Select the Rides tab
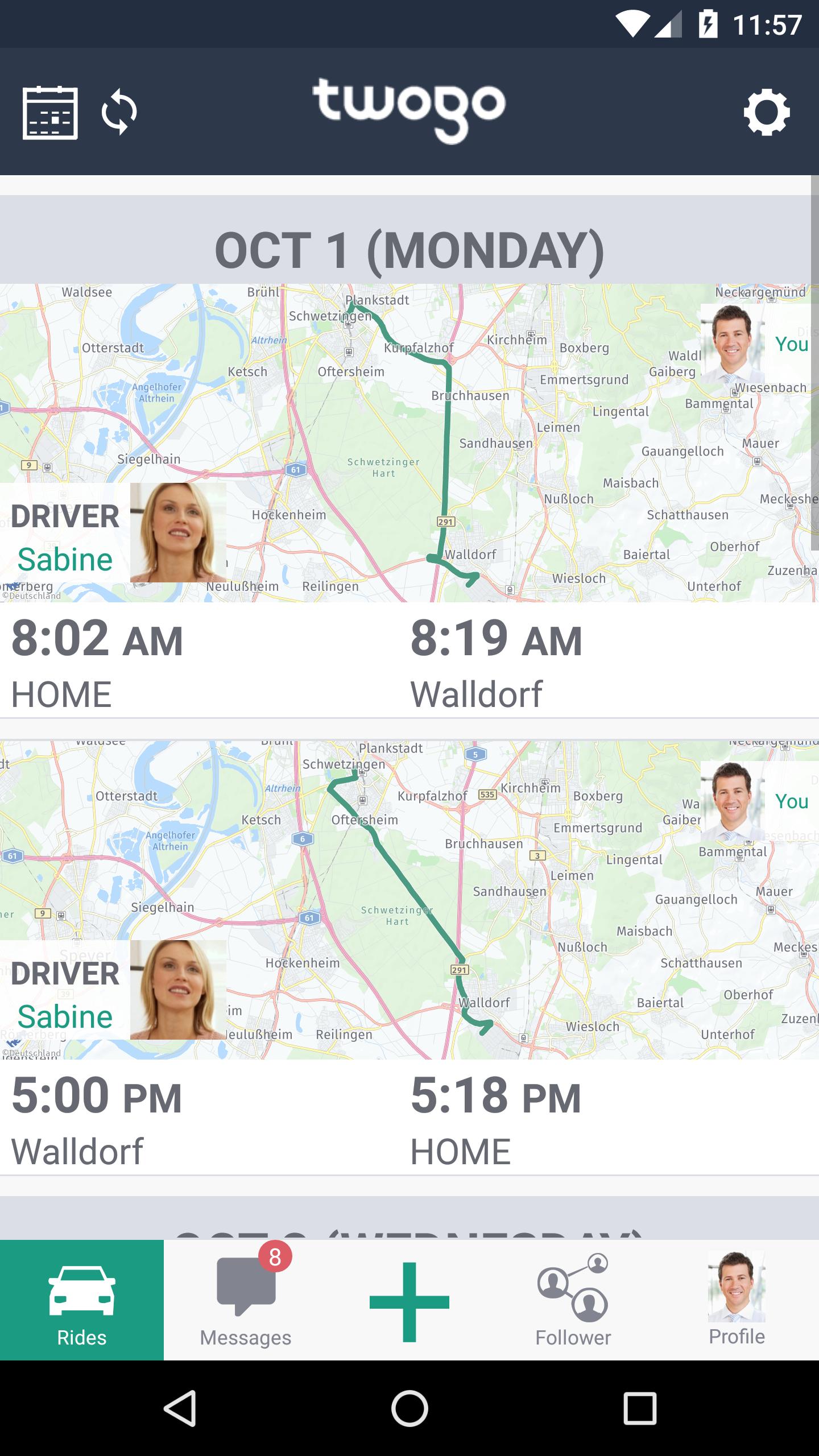The height and width of the screenshot is (1456, 819). tap(82, 1301)
